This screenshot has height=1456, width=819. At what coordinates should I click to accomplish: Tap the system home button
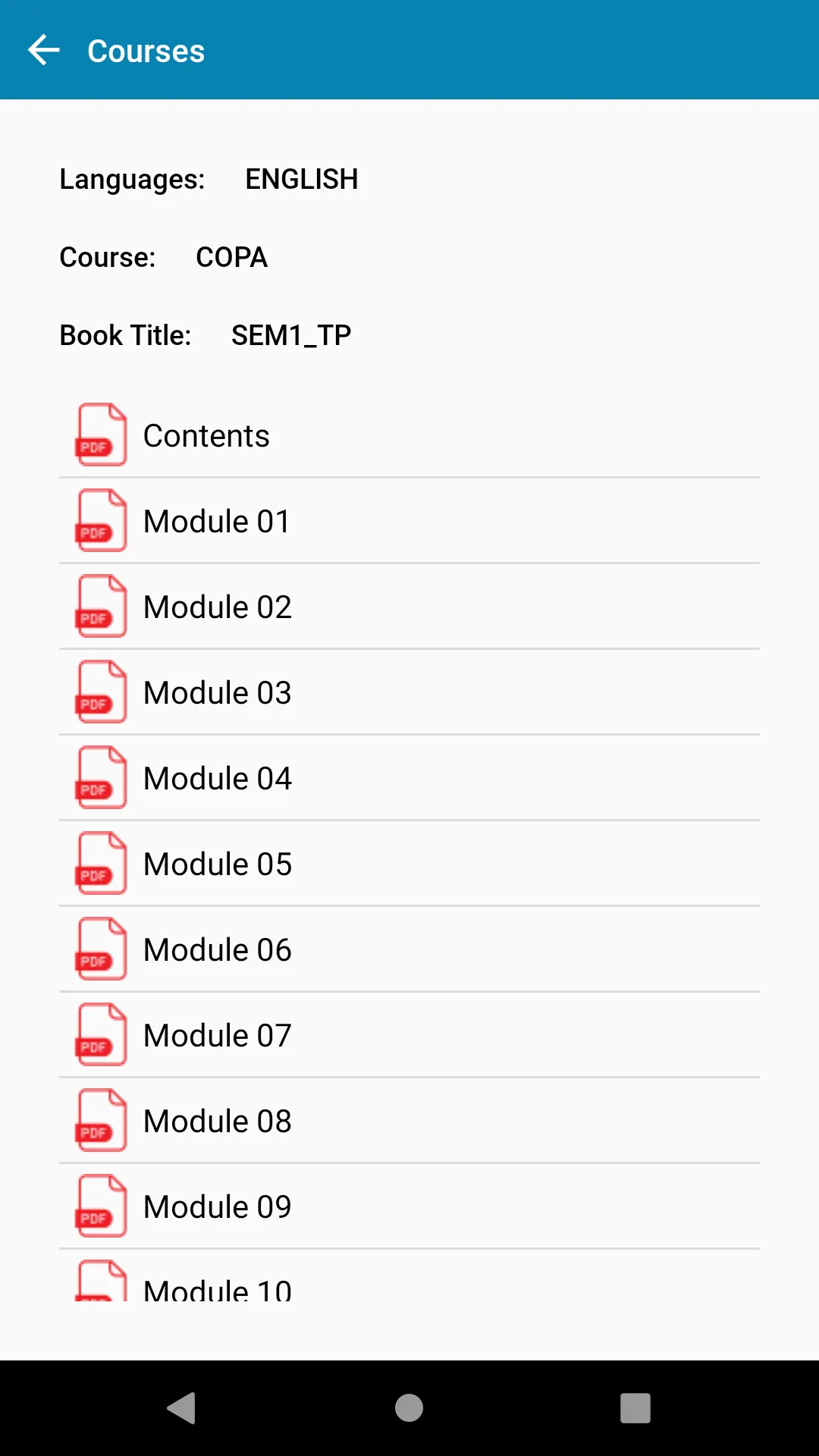tap(409, 1408)
